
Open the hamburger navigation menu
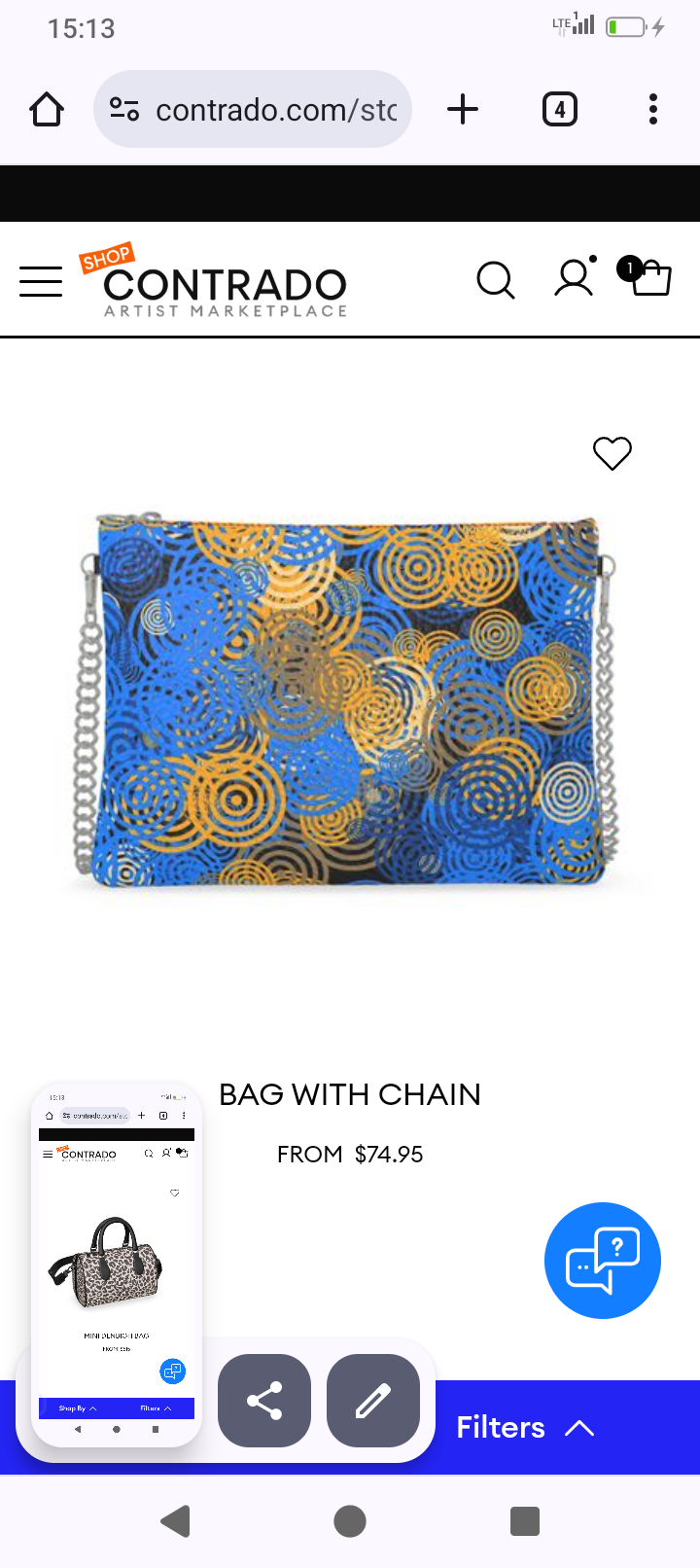coord(41,281)
